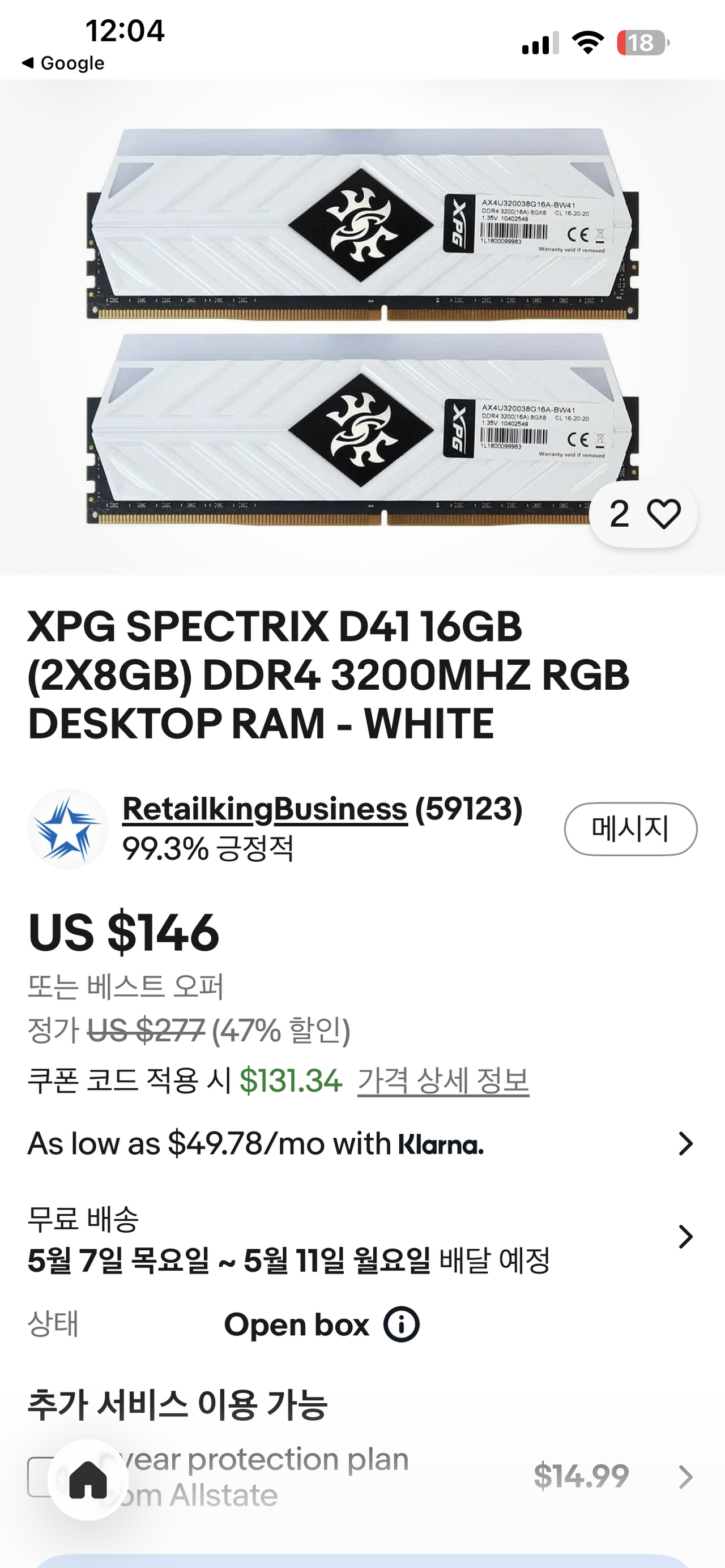Open the RAM product photo
The height and width of the screenshot is (1568, 725).
coord(362,327)
